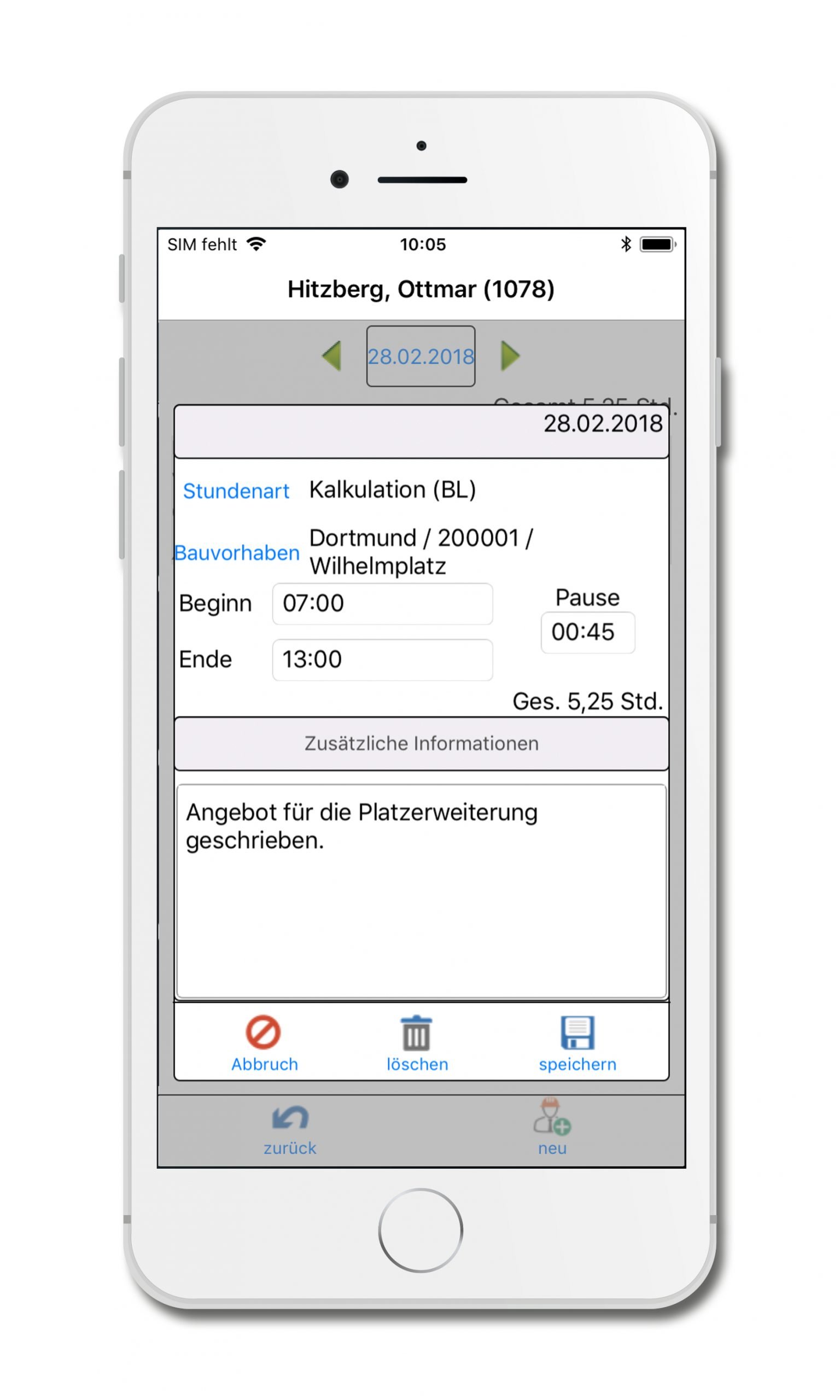Screen dimensions: 840x1400
Task: Select the Stundenart link
Action: tap(236, 491)
